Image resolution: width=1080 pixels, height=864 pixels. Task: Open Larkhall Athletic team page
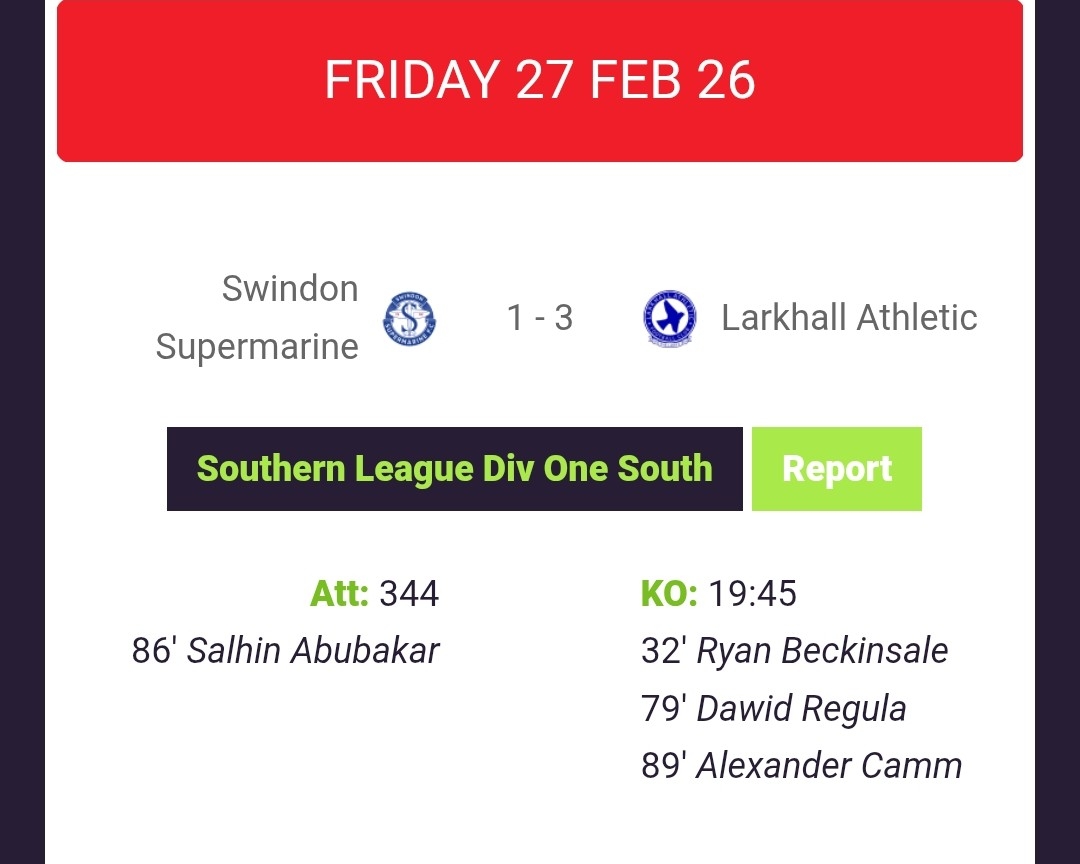849,318
